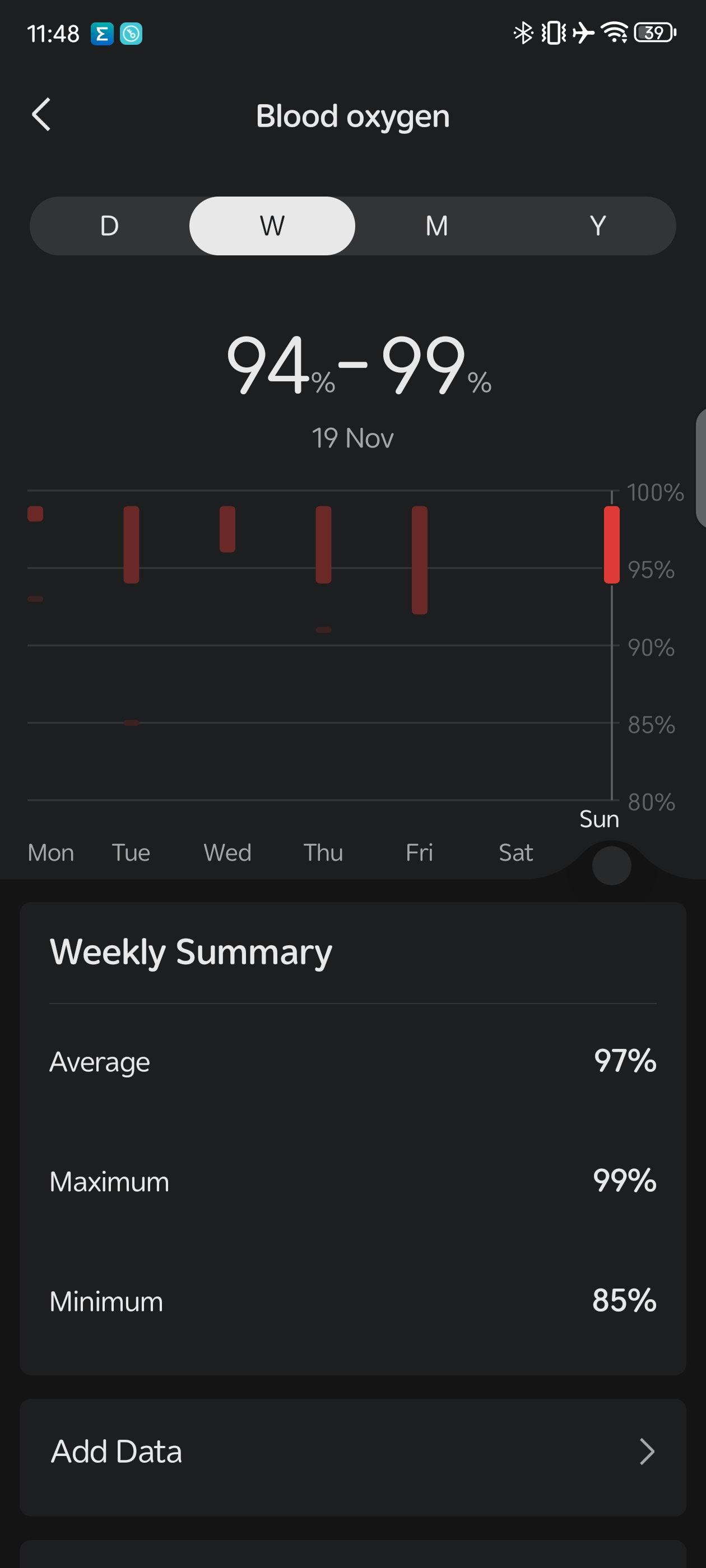Viewport: 706px width, 1568px height.
Task: Tap the Sun day selector handle
Action: pos(611,866)
